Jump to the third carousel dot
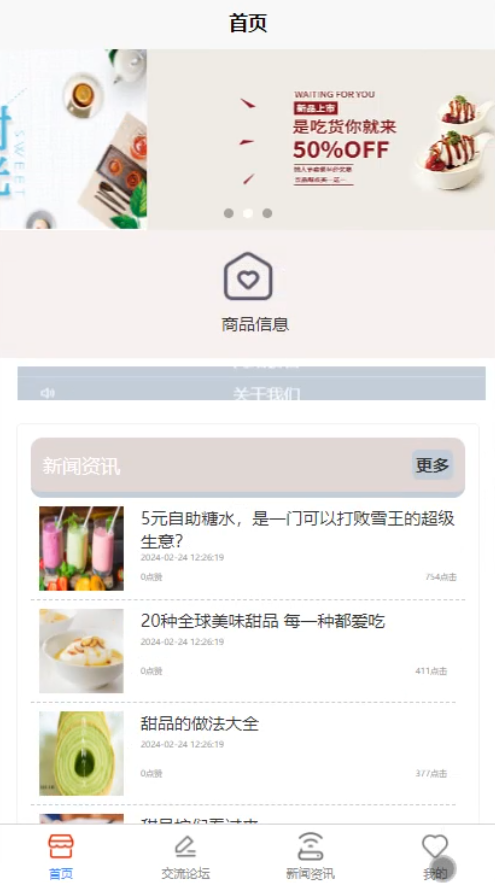 (x=267, y=213)
